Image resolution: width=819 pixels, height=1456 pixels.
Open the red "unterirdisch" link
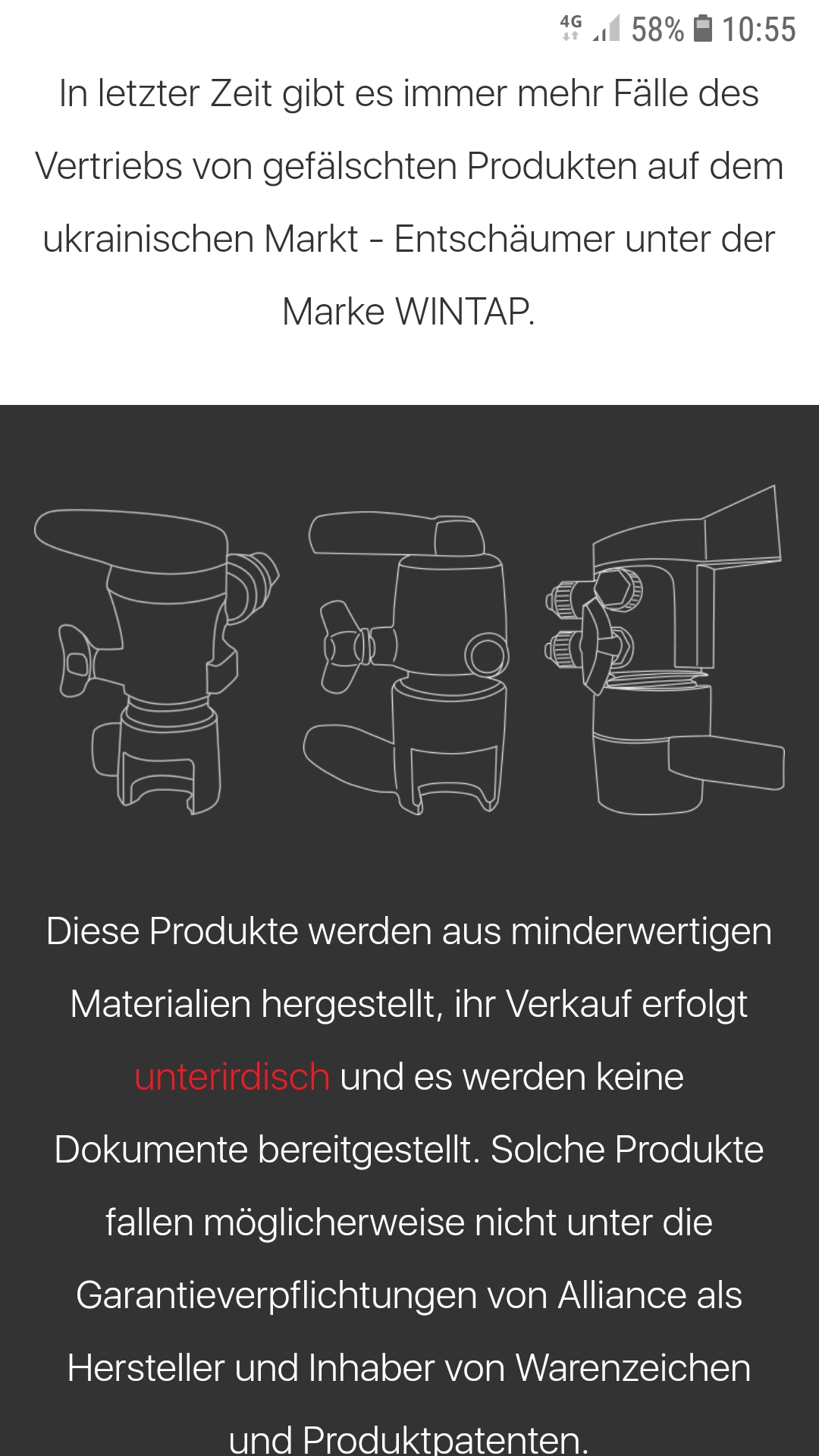coord(232,1077)
